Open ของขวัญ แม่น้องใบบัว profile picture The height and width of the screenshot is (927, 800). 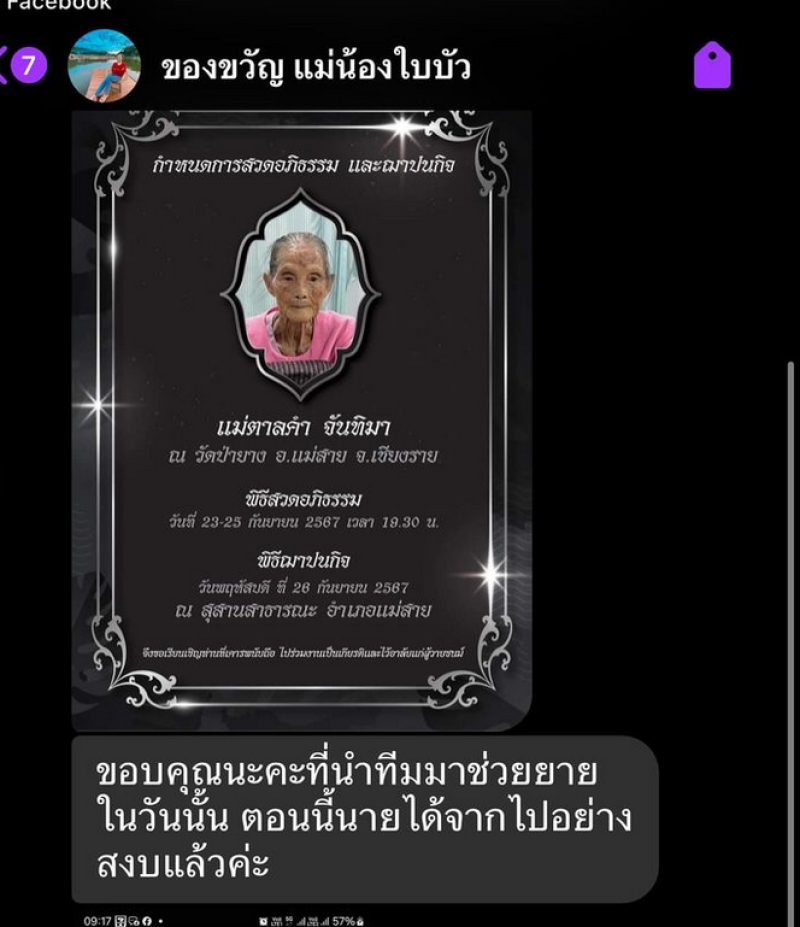coord(103,66)
